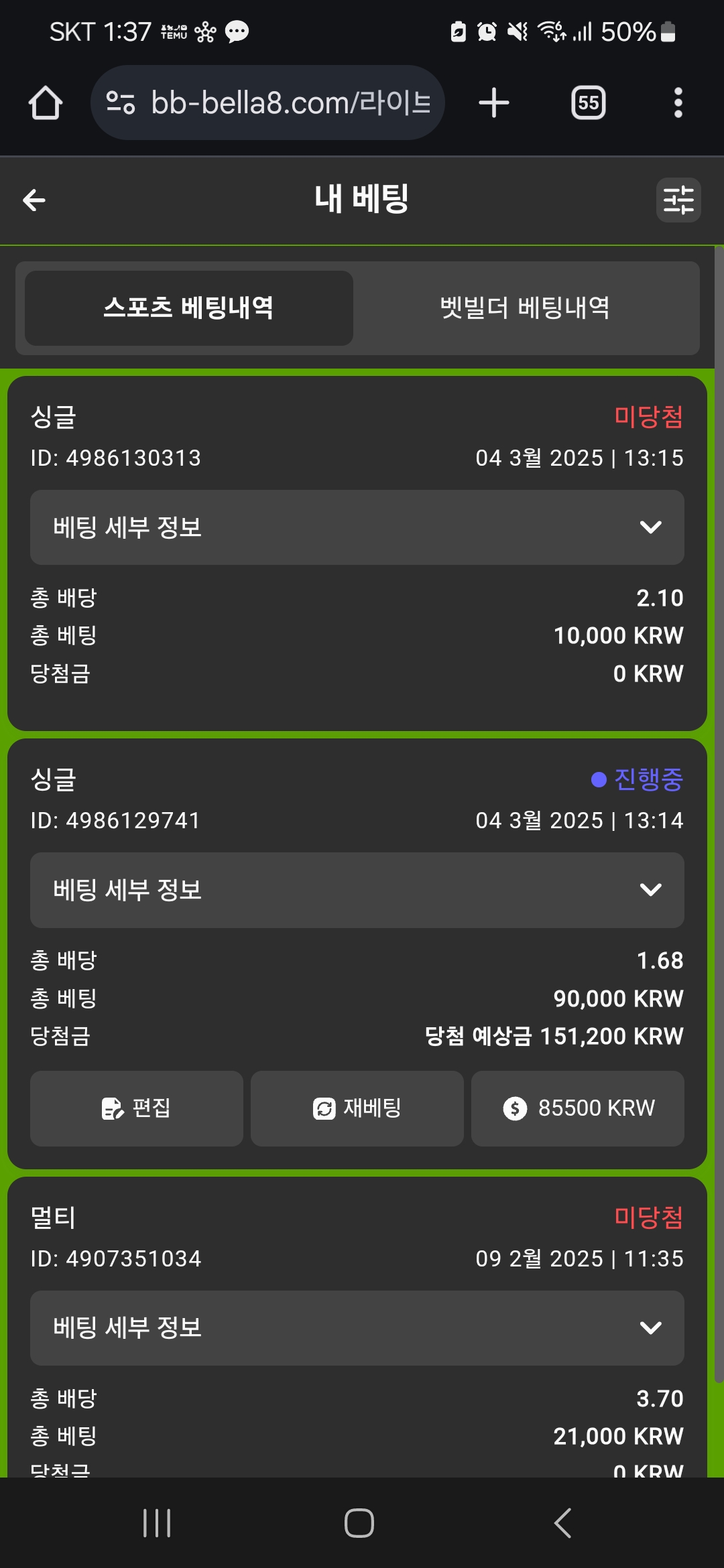
Task: Tap the 재베팅 button
Action: 357,1108
